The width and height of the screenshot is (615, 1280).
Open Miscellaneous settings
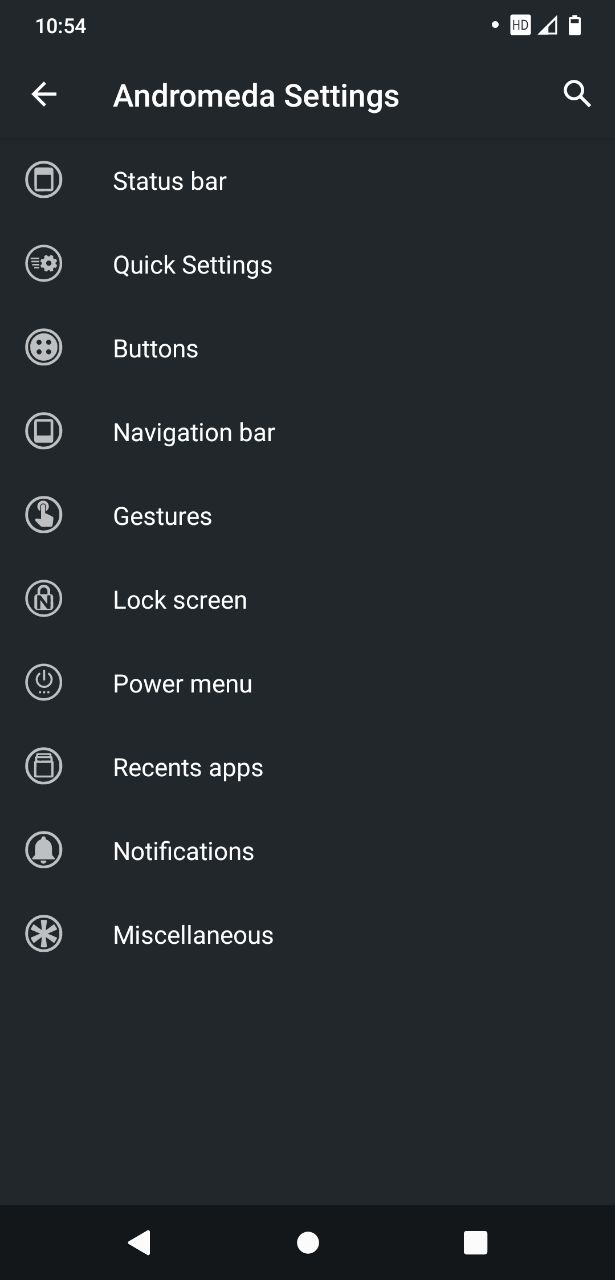click(x=307, y=935)
